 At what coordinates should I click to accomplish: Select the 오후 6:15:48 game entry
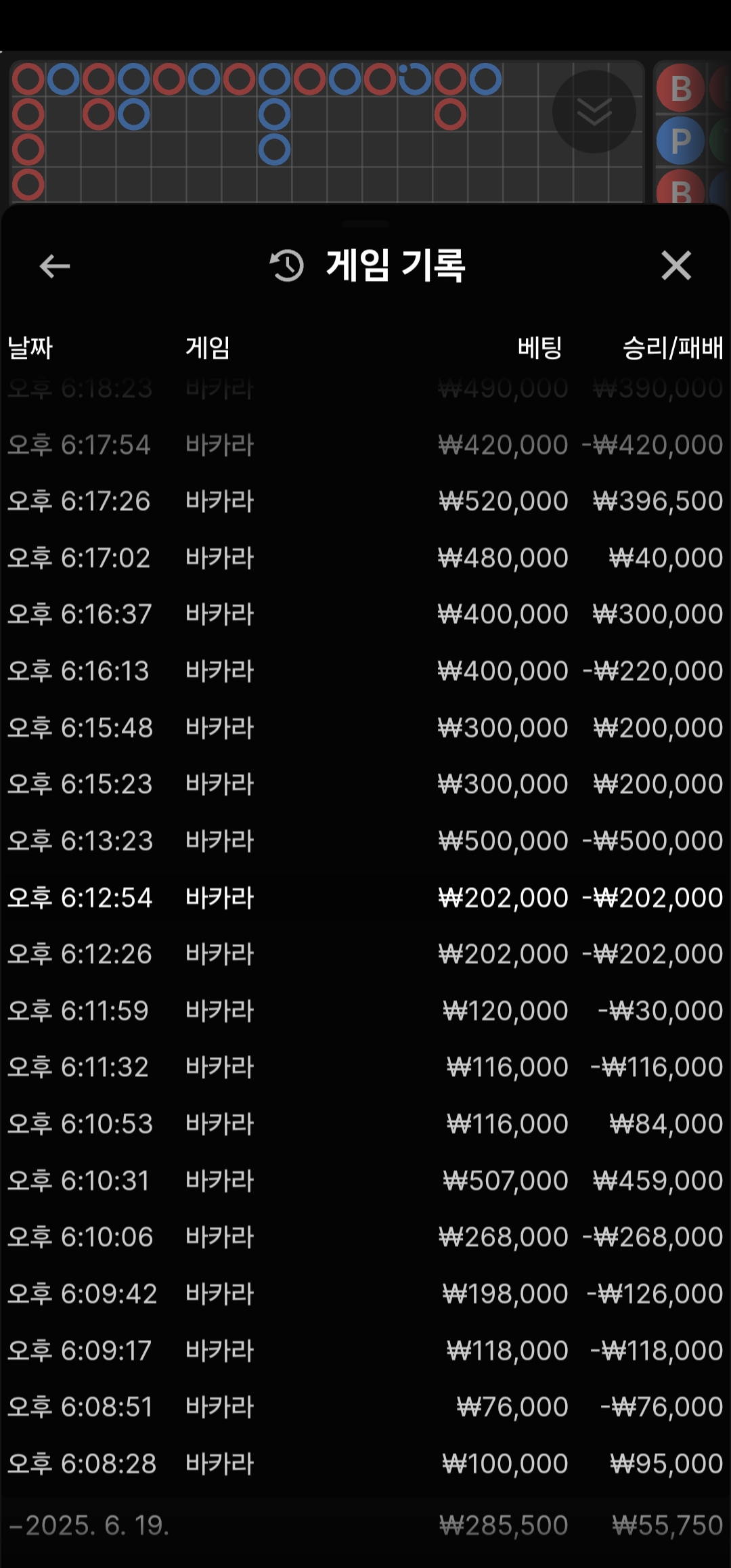[365, 728]
